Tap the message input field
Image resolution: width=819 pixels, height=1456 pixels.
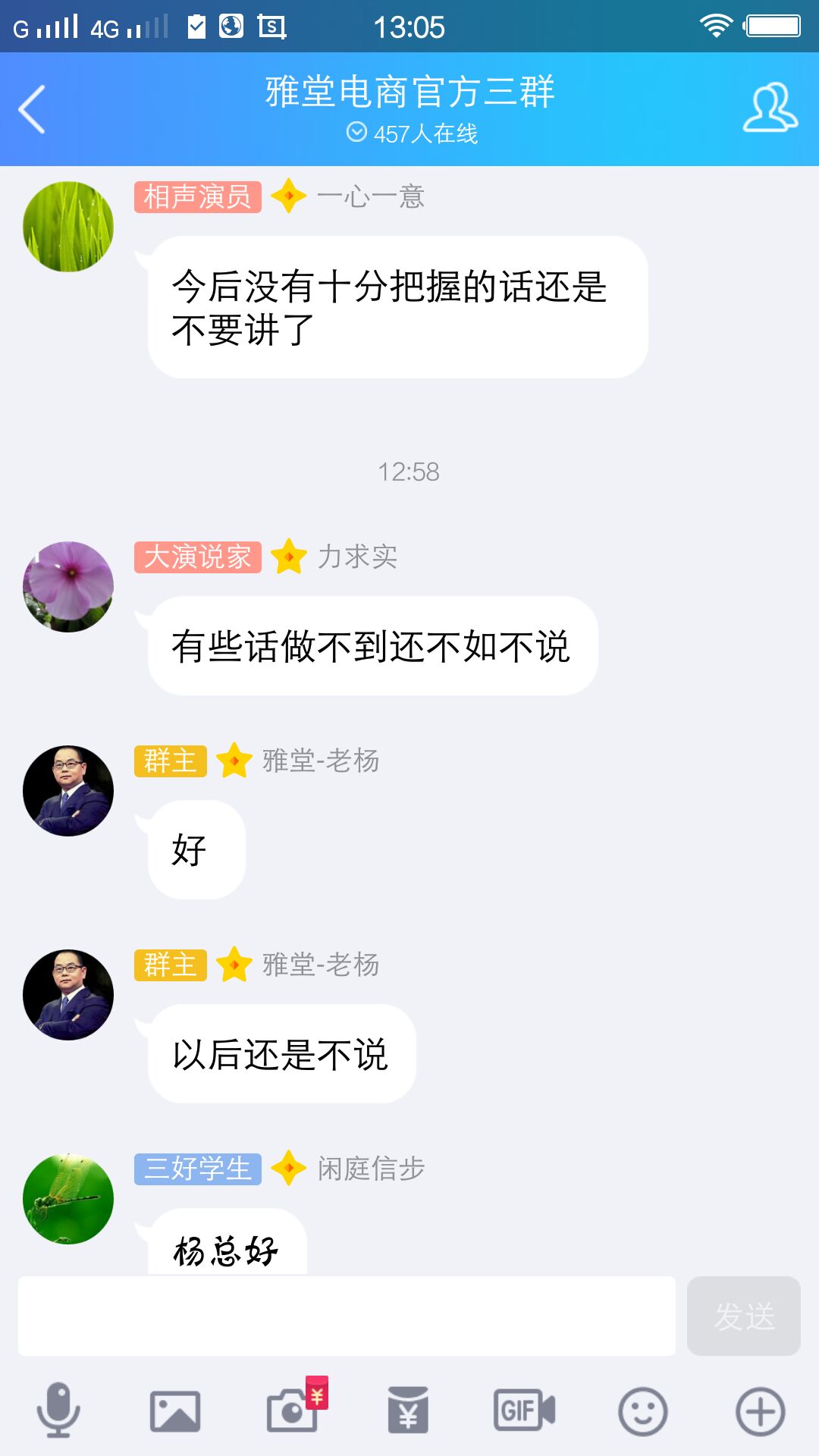347,1316
